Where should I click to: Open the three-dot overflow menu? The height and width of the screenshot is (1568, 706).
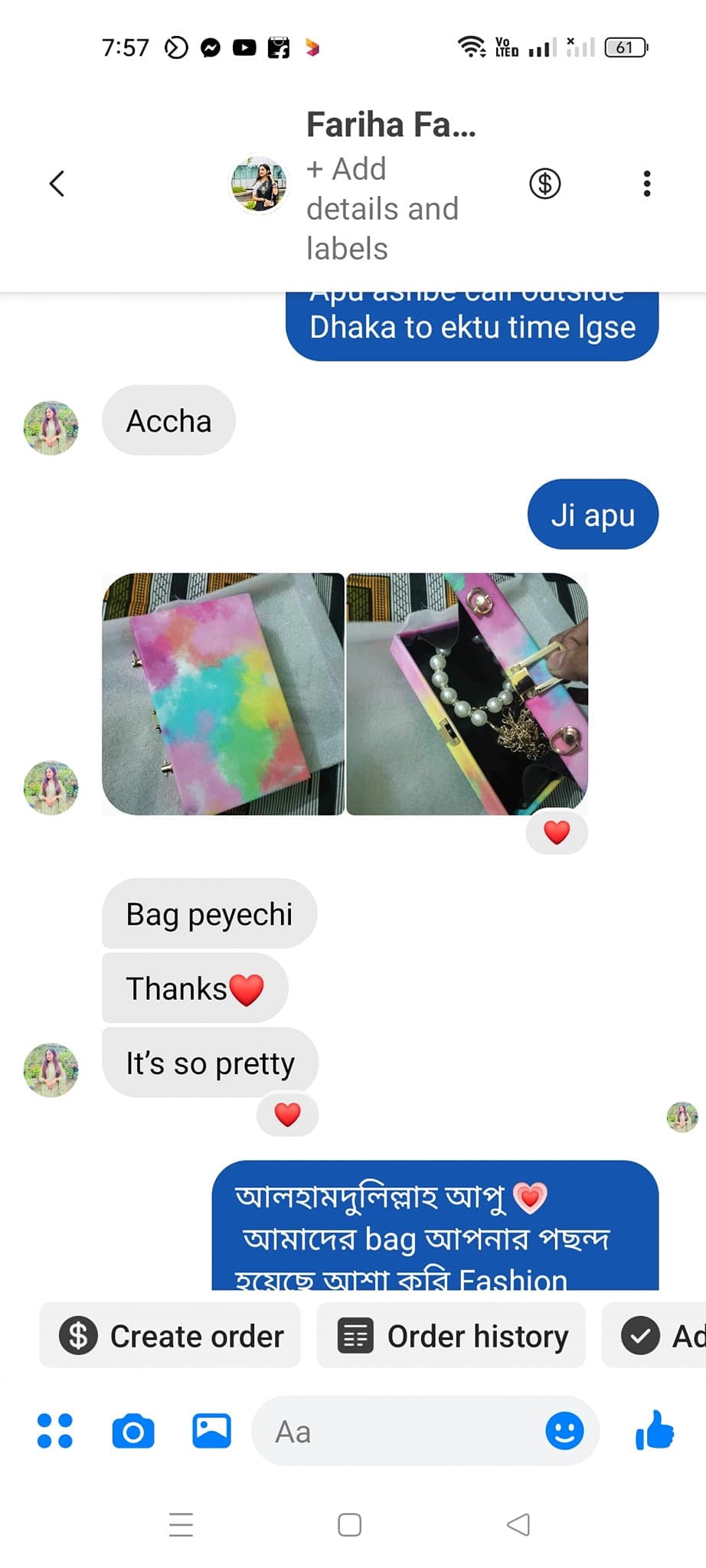click(x=647, y=184)
